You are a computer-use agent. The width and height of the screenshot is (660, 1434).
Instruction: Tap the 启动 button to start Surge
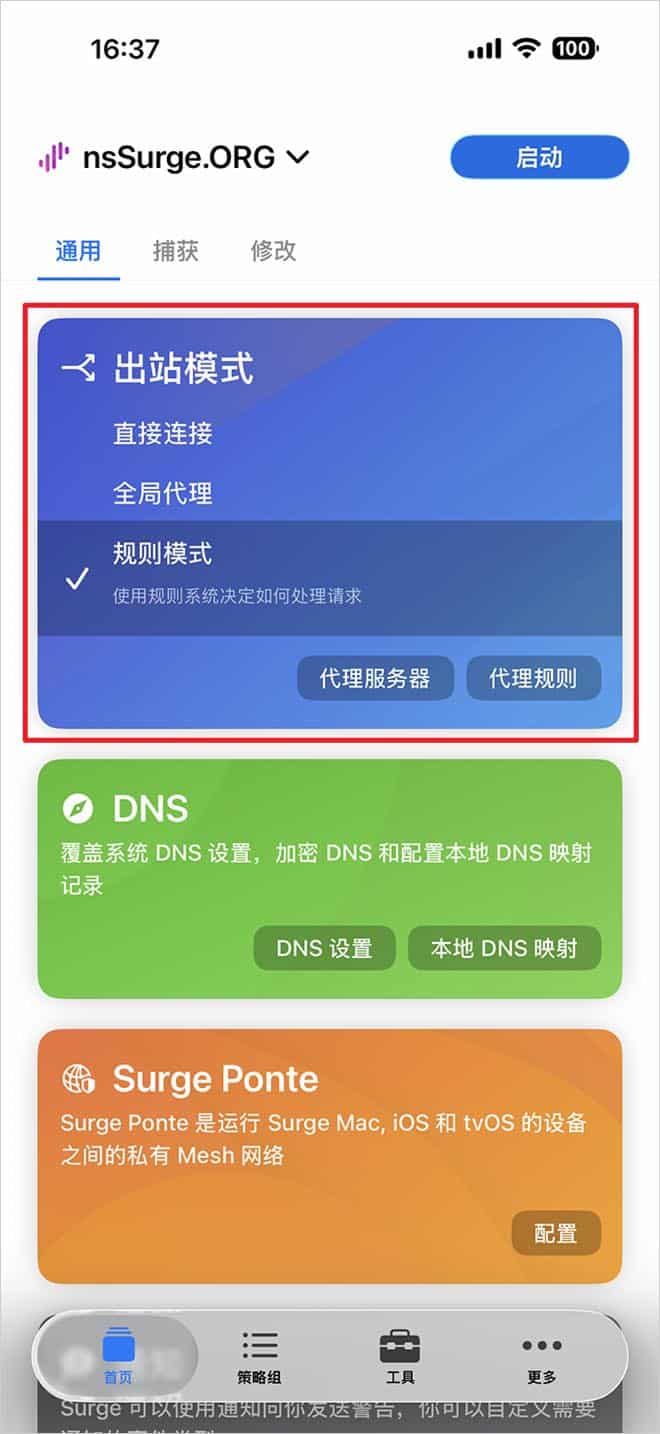pos(539,157)
